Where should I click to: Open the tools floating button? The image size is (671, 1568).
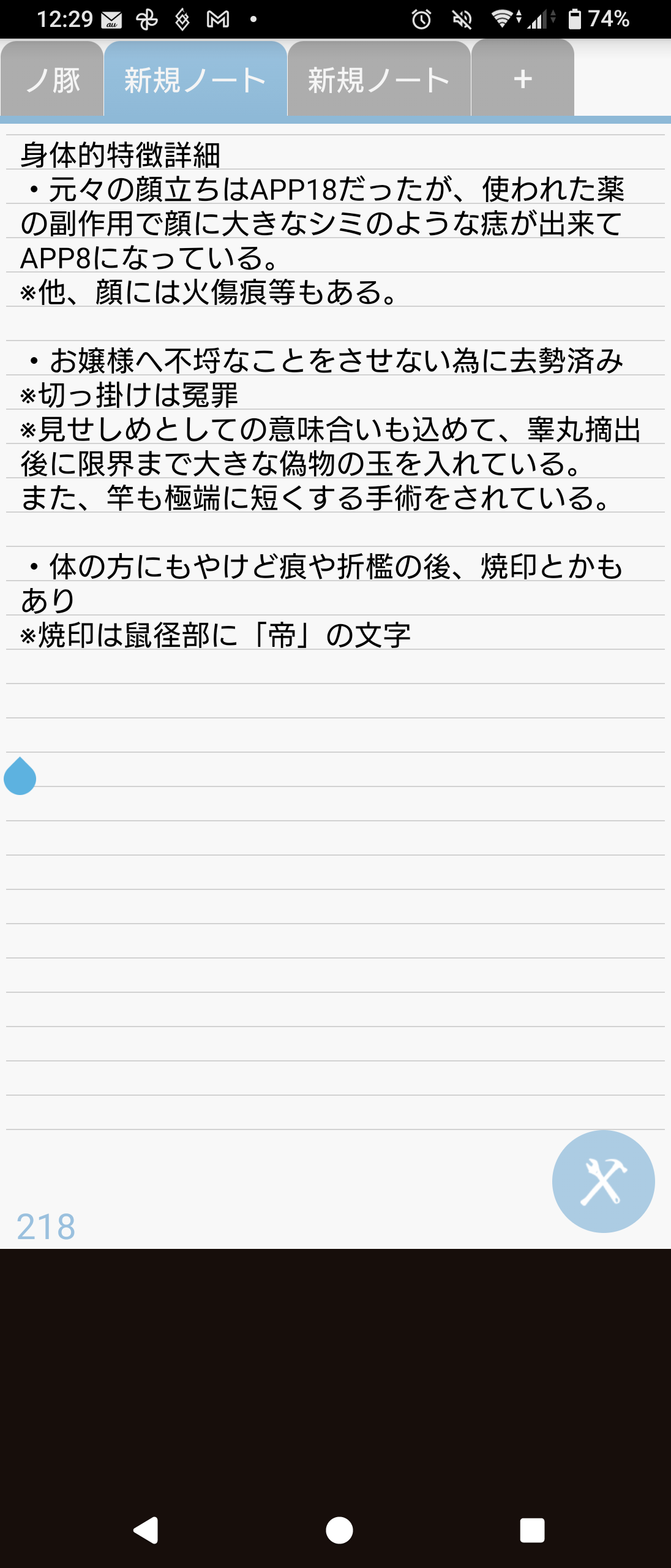pyautogui.click(x=603, y=1181)
